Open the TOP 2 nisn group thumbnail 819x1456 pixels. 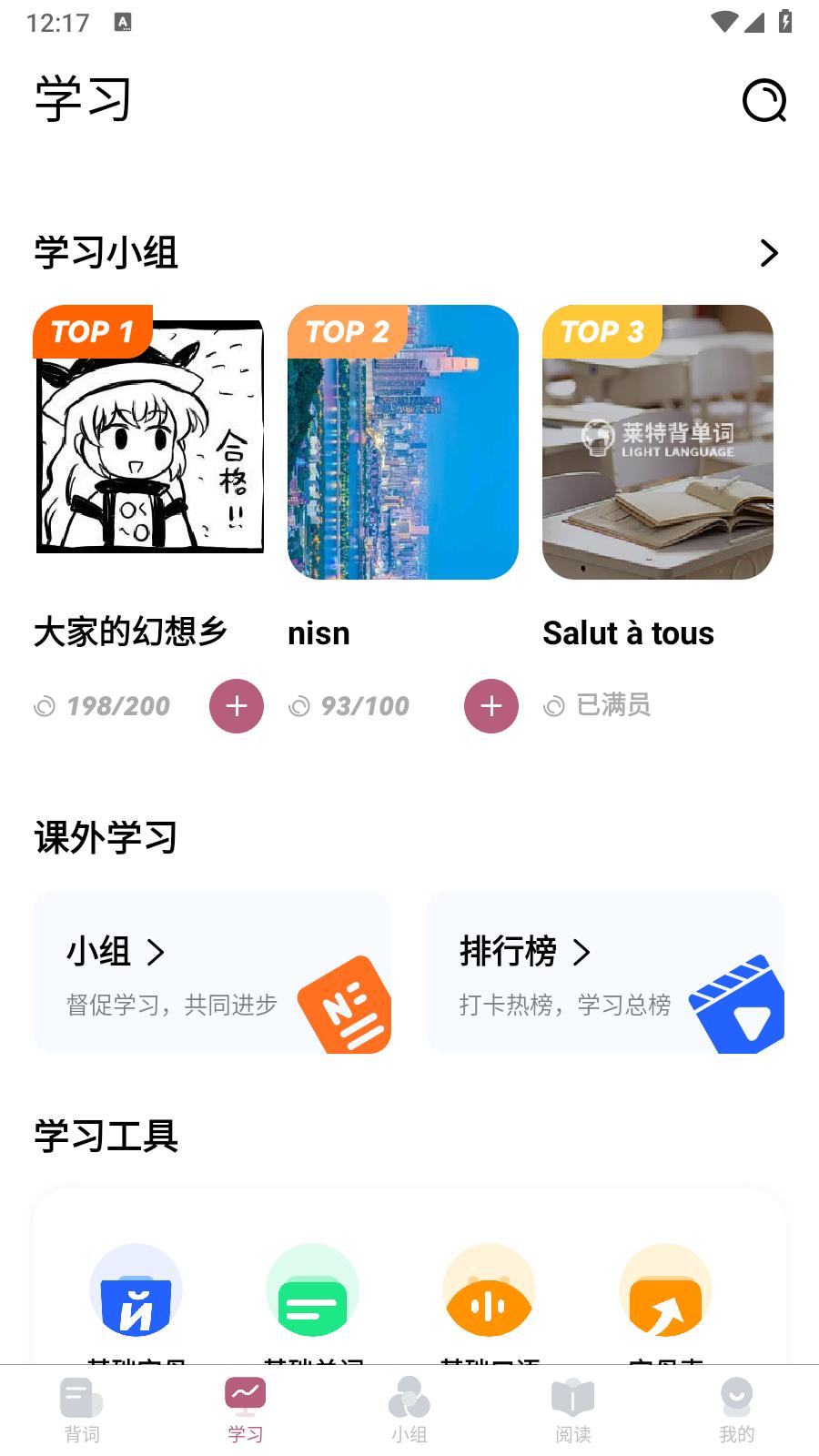[x=403, y=441]
